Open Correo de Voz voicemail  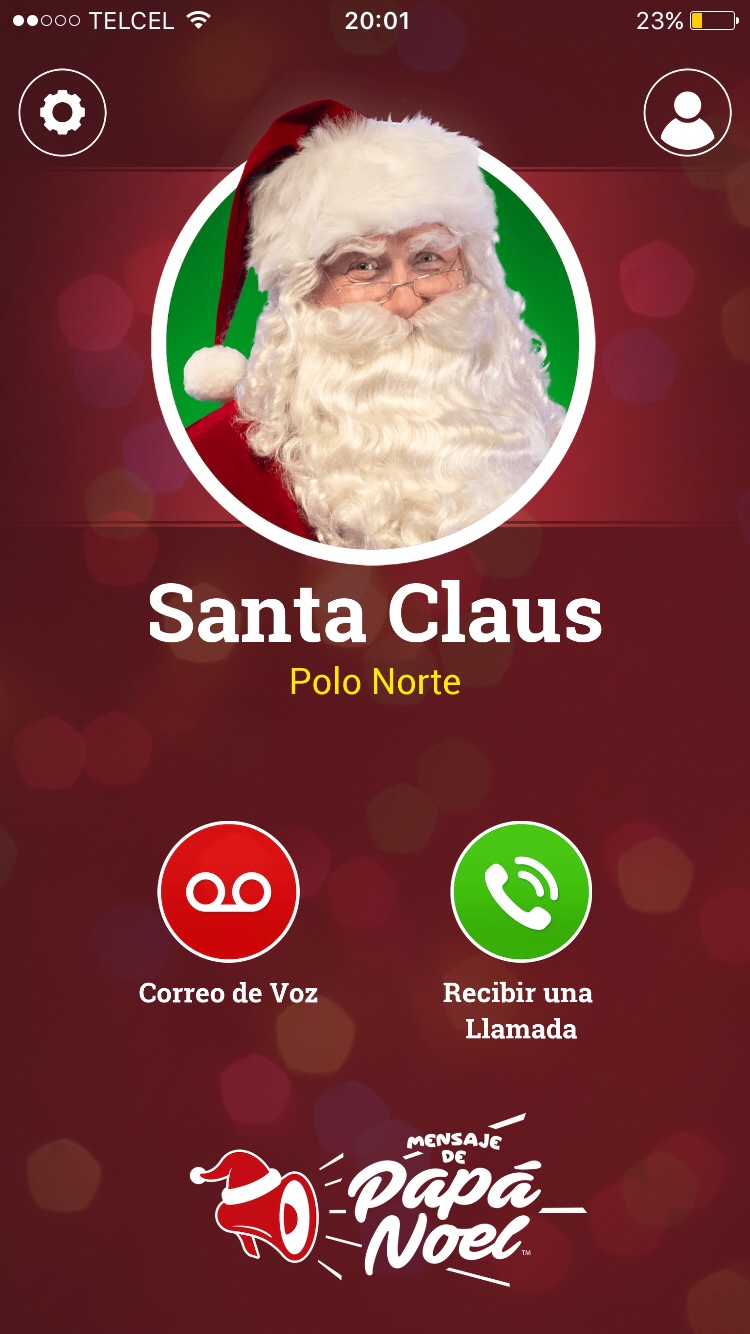pos(228,891)
